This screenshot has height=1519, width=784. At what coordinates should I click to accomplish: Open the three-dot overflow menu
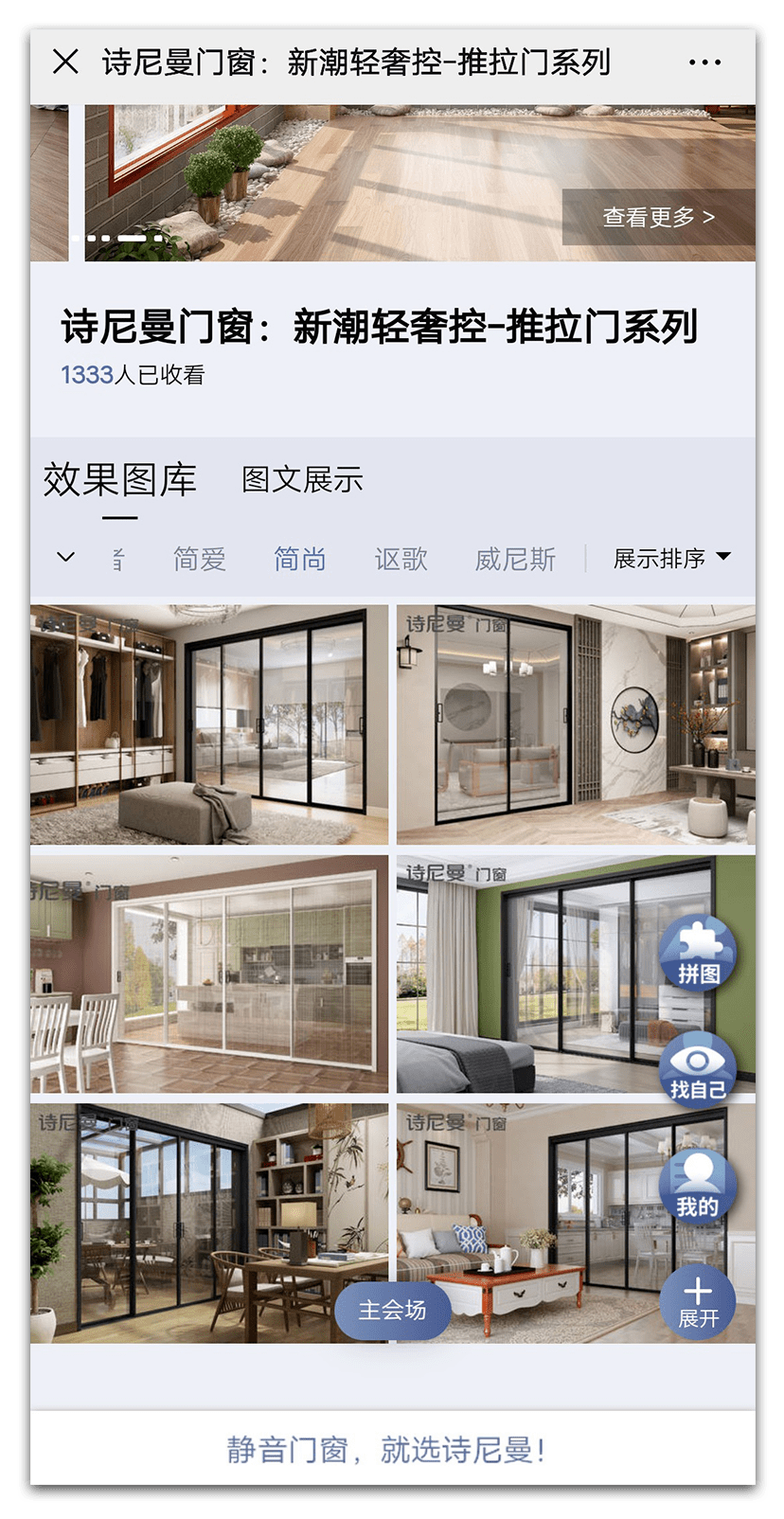coord(704,63)
